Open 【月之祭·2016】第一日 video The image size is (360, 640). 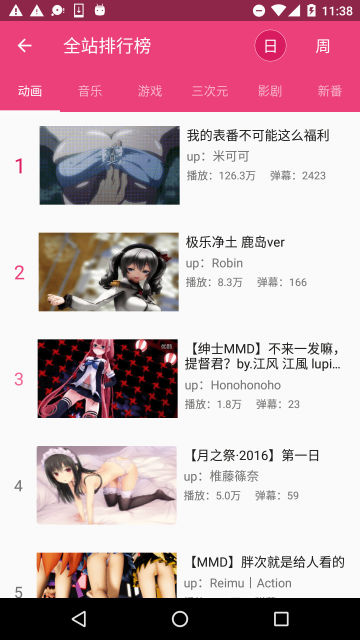coord(180,485)
